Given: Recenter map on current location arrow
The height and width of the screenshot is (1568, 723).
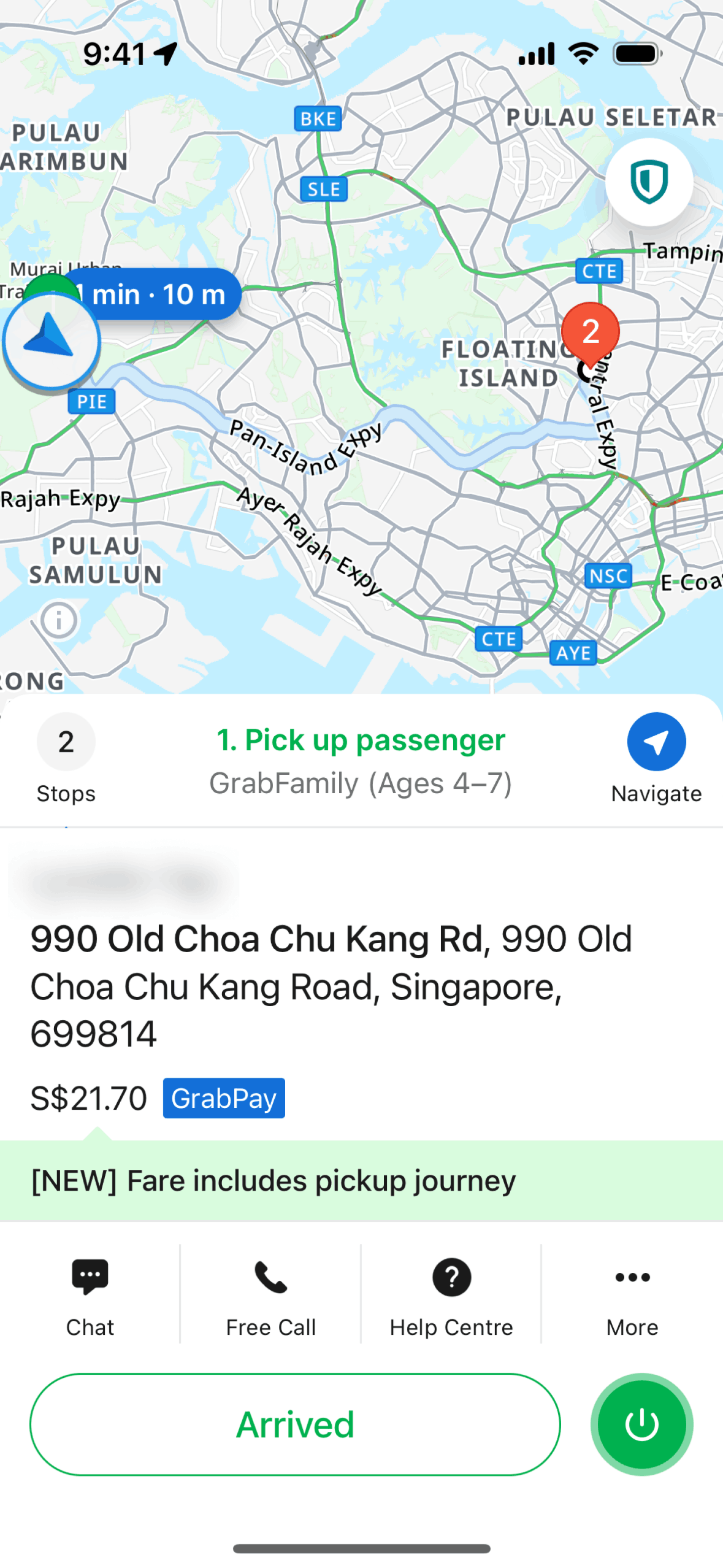Looking at the screenshot, I should click(52, 340).
